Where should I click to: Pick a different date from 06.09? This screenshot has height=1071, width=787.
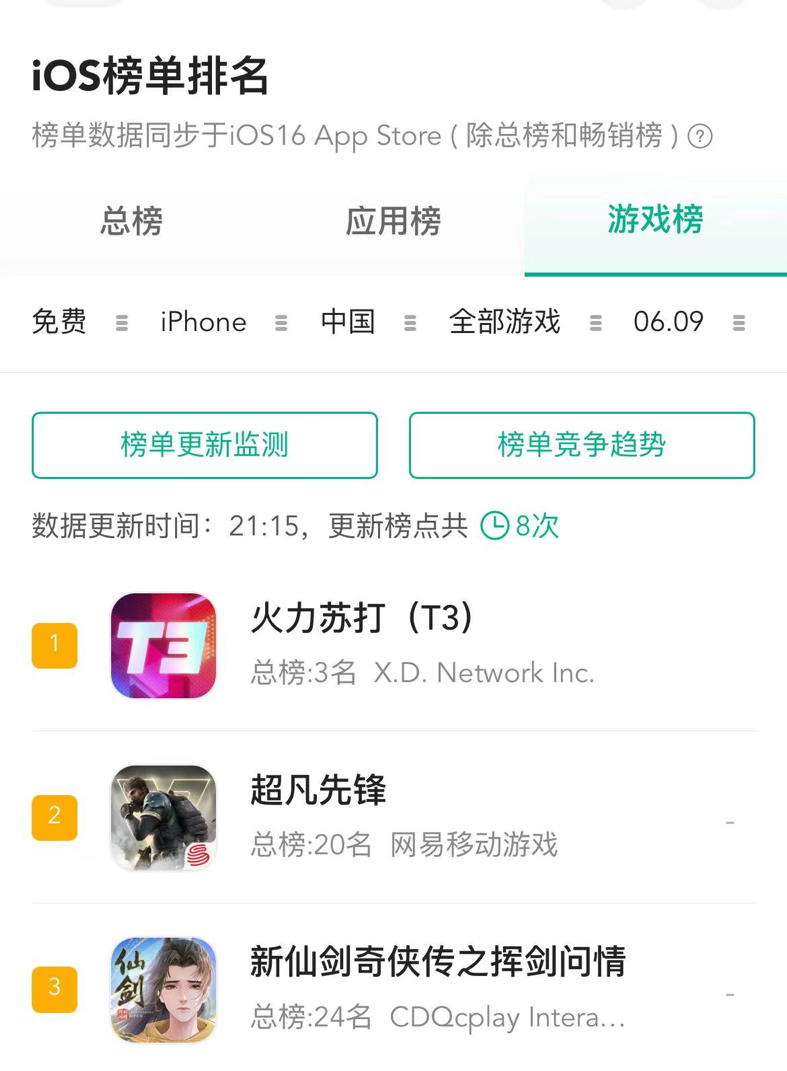point(689,321)
